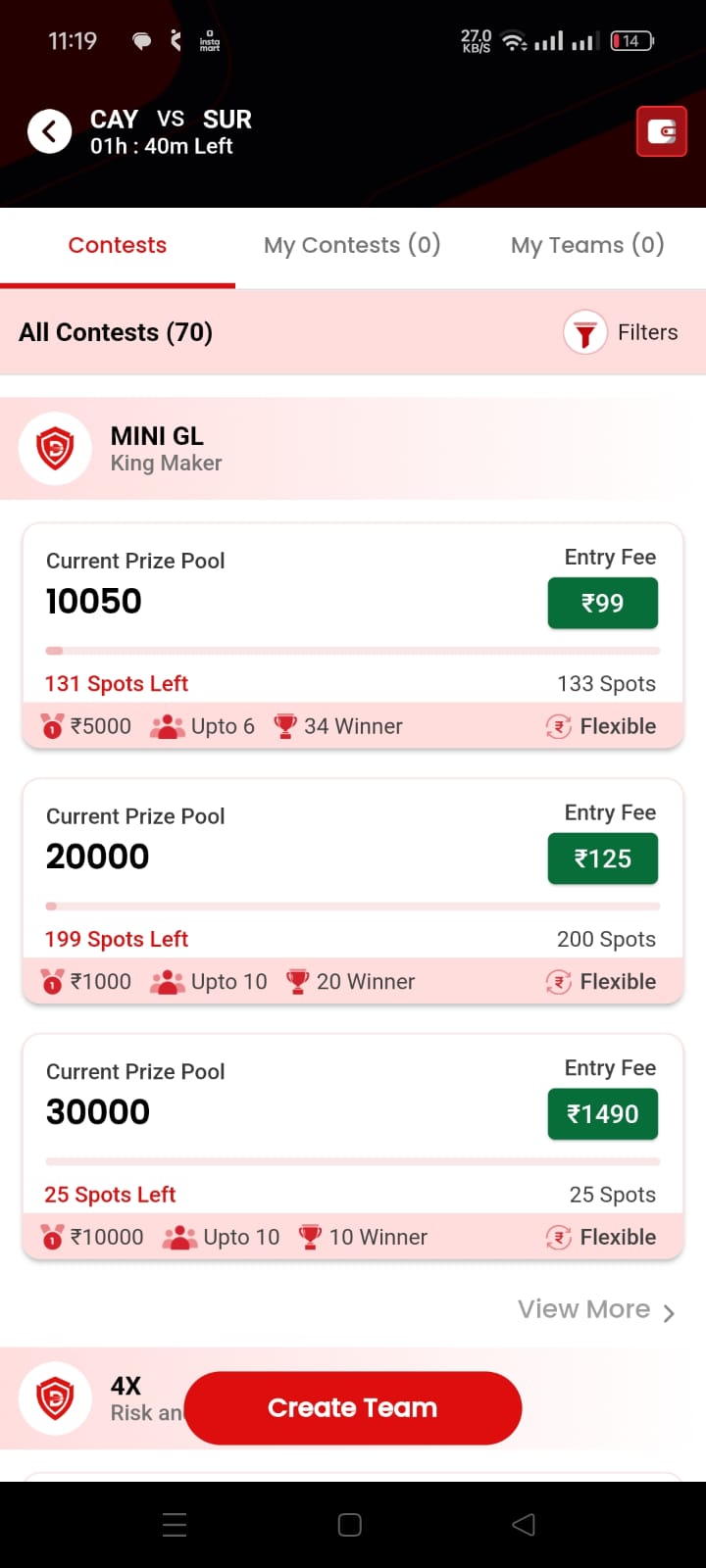Image resolution: width=706 pixels, height=1568 pixels.
Task: Go to home via system navigation
Action: pyautogui.click(x=350, y=1525)
